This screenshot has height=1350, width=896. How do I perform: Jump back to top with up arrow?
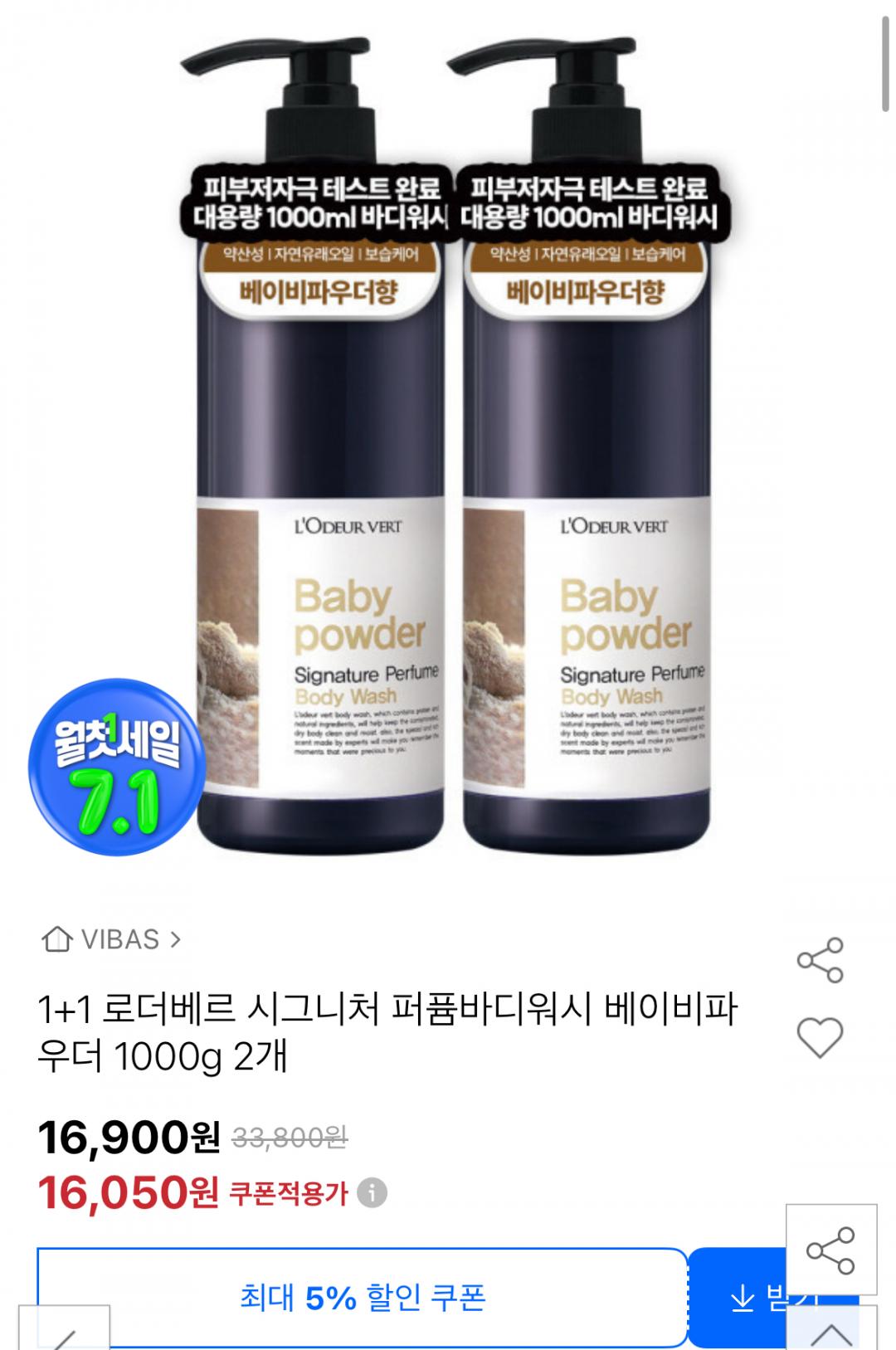pyautogui.click(x=830, y=1332)
